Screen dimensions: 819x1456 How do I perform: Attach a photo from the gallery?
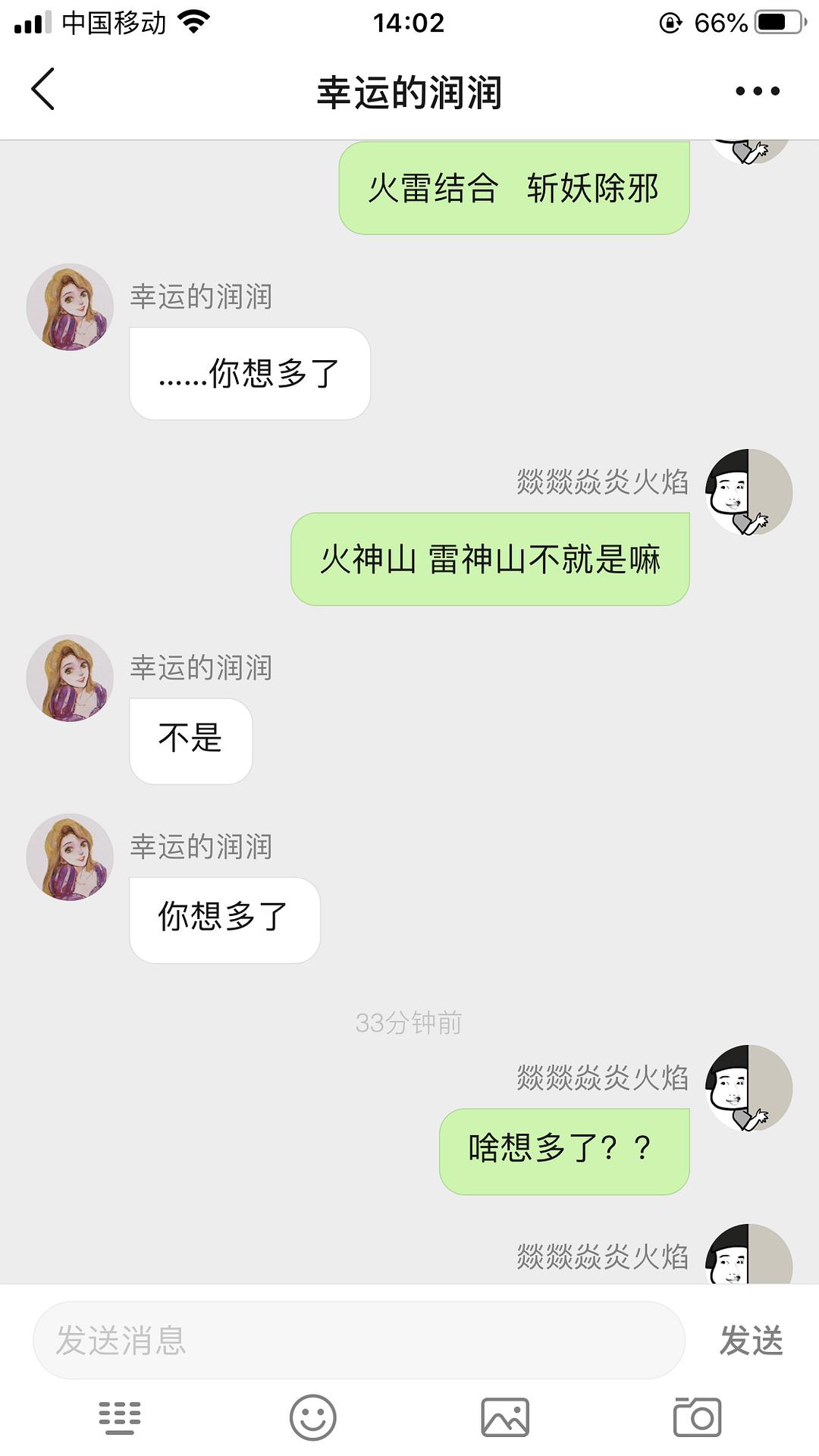505,1417
